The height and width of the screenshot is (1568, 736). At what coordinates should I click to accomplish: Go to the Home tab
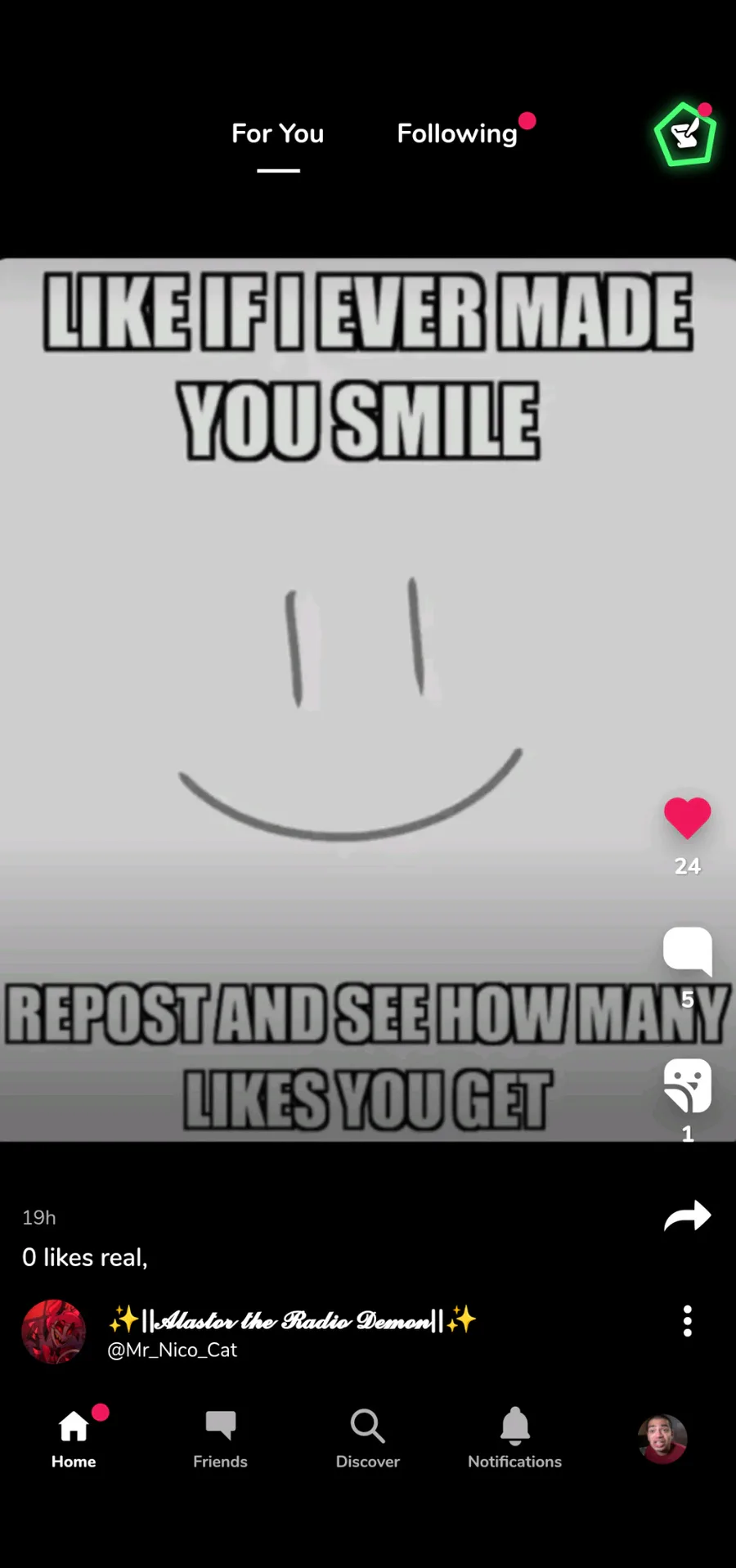pos(74,1439)
